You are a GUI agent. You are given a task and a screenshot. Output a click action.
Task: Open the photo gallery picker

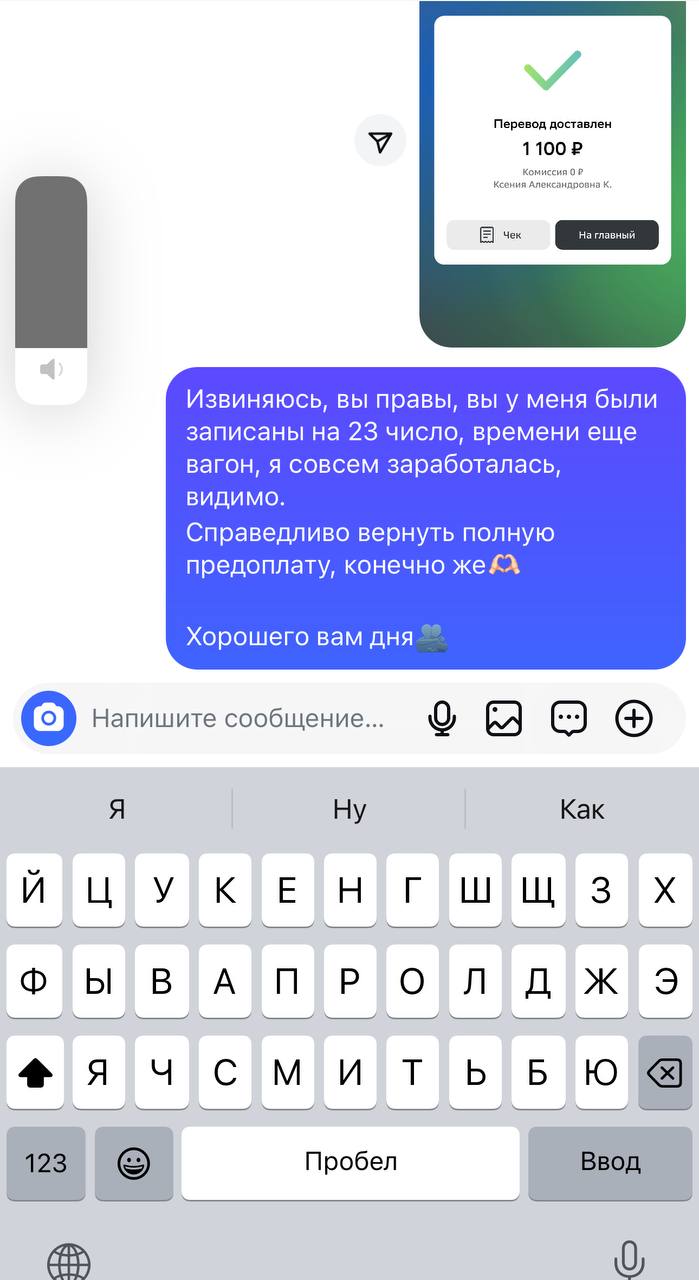pyautogui.click(x=504, y=718)
